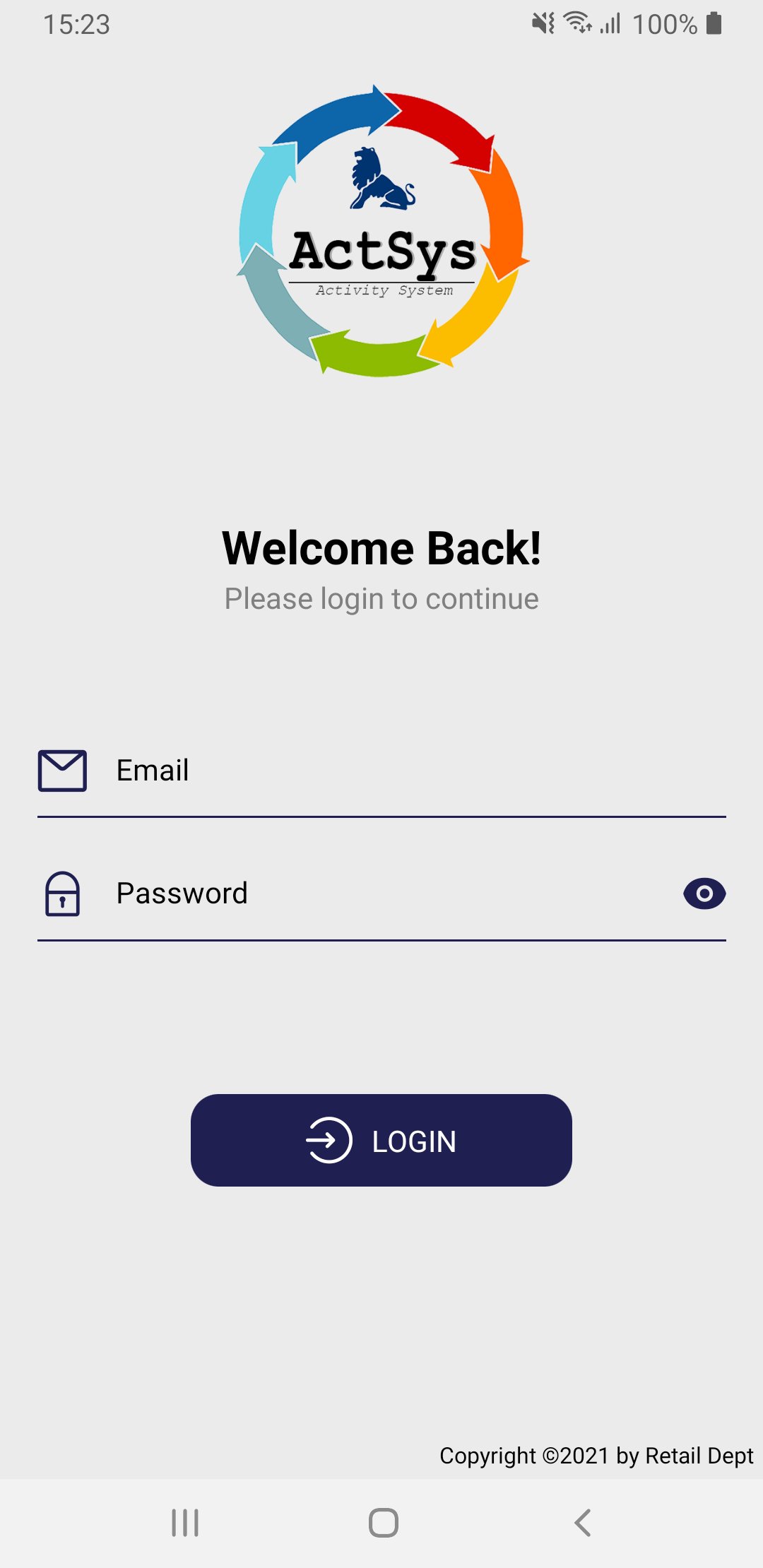The height and width of the screenshot is (1568, 763).
Task: Tap the home navigation button
Action: (381, 1523)
